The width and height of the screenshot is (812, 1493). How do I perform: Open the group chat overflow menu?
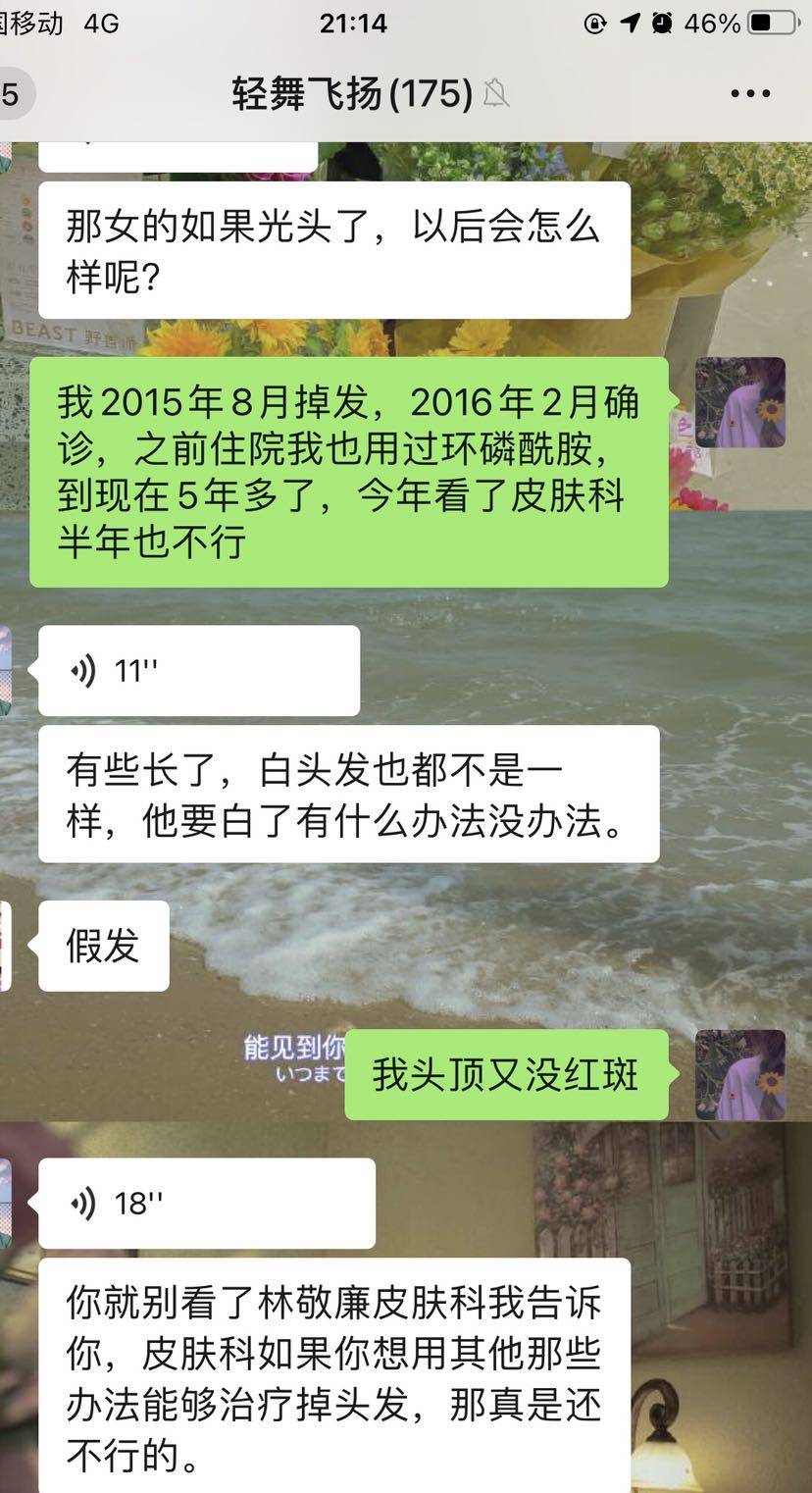pos(750,94)
